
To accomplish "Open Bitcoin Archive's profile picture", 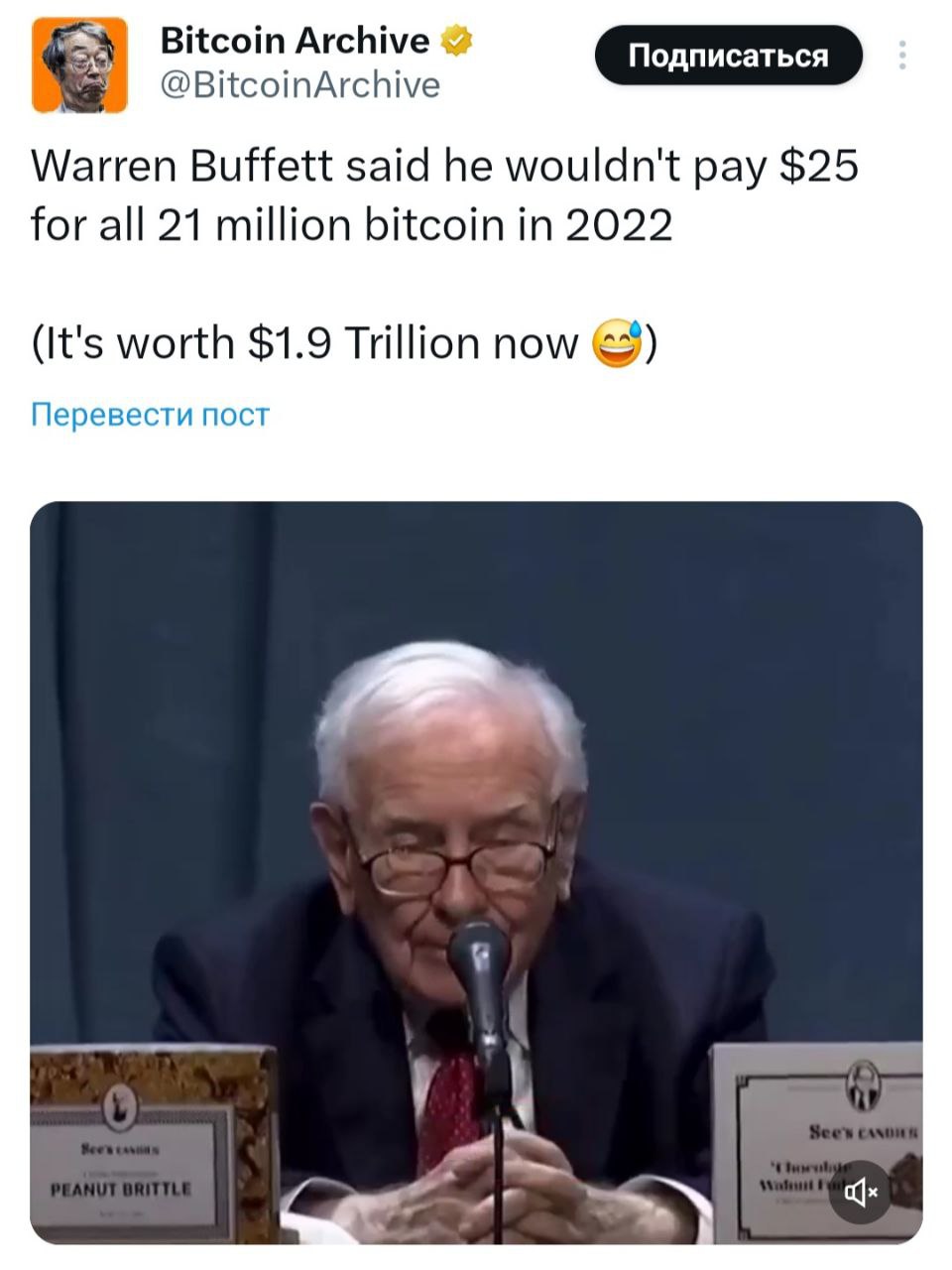I will point(79,65).
